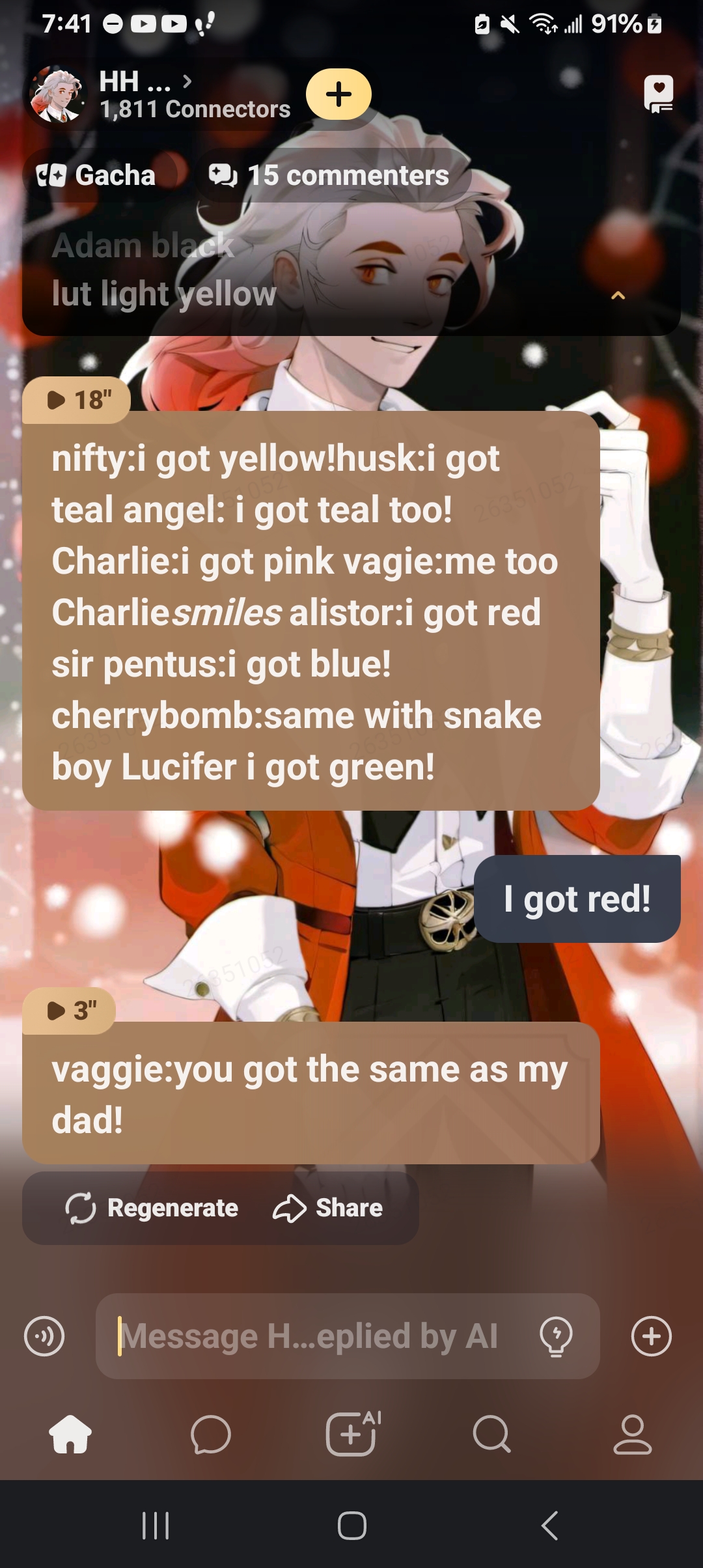Image resolution: width=703 pixels, height=1568 pixels.
Task: Share this chat reply
Action: (328, 1208)
